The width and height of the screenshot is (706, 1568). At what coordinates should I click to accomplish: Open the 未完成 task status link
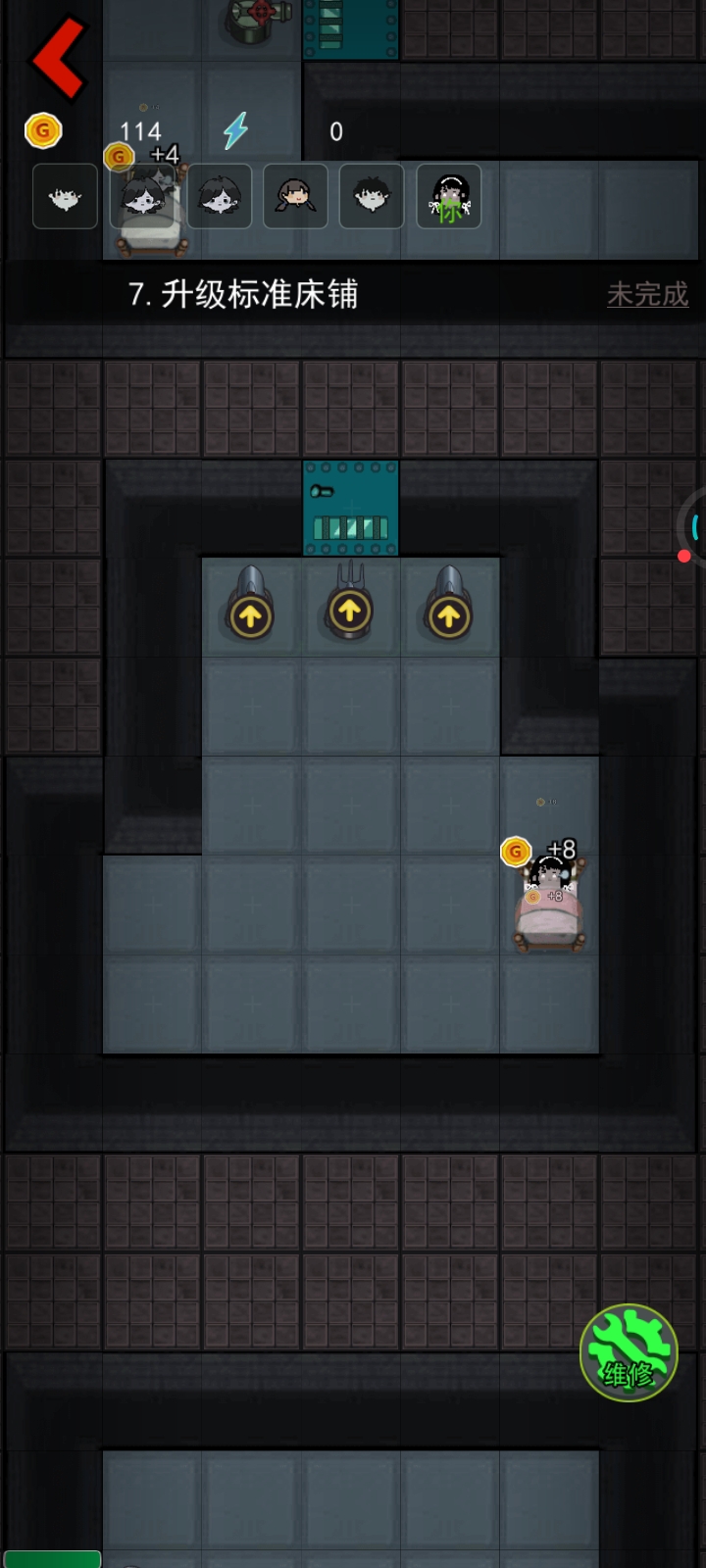click(647, 294)
